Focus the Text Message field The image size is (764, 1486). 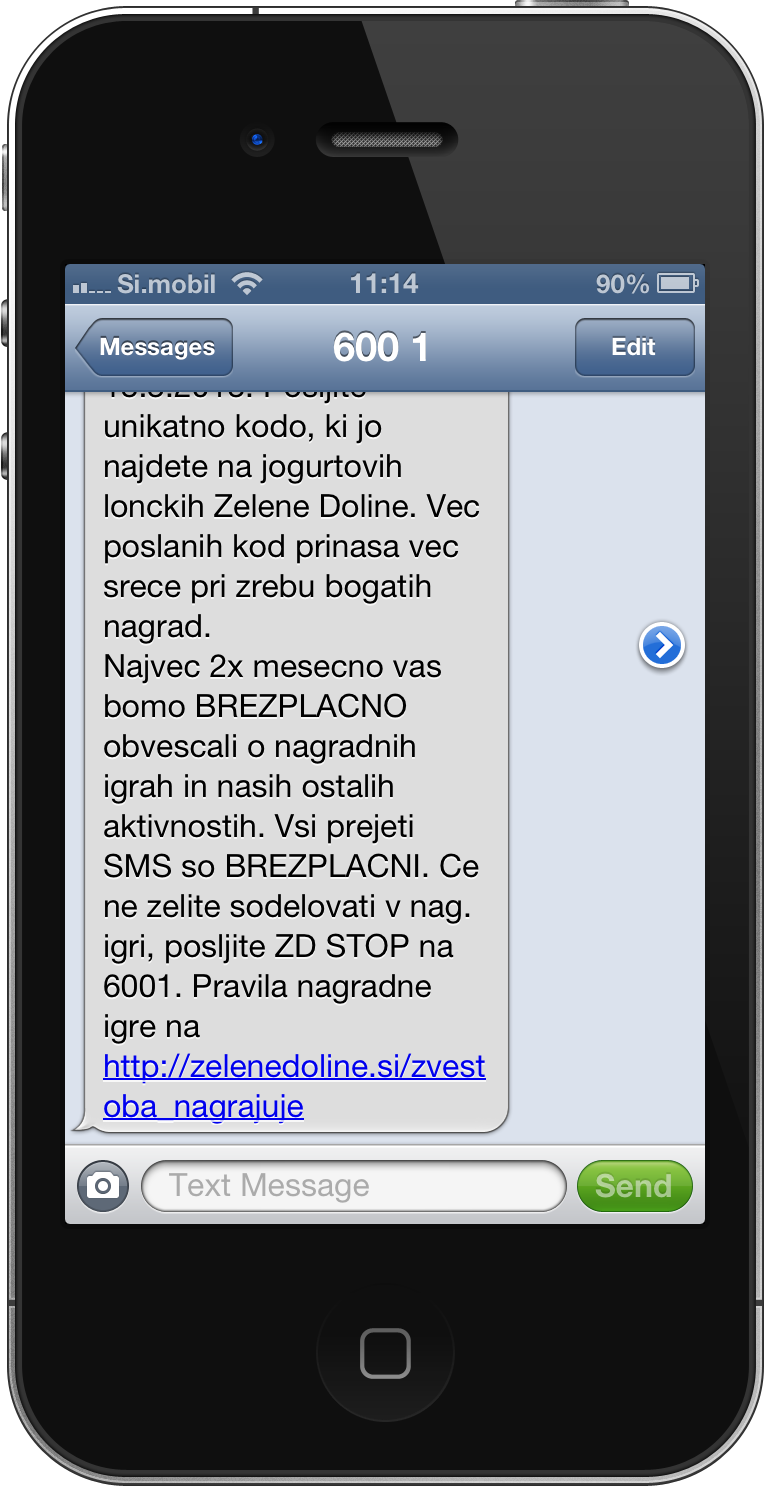pos(354,1186)
